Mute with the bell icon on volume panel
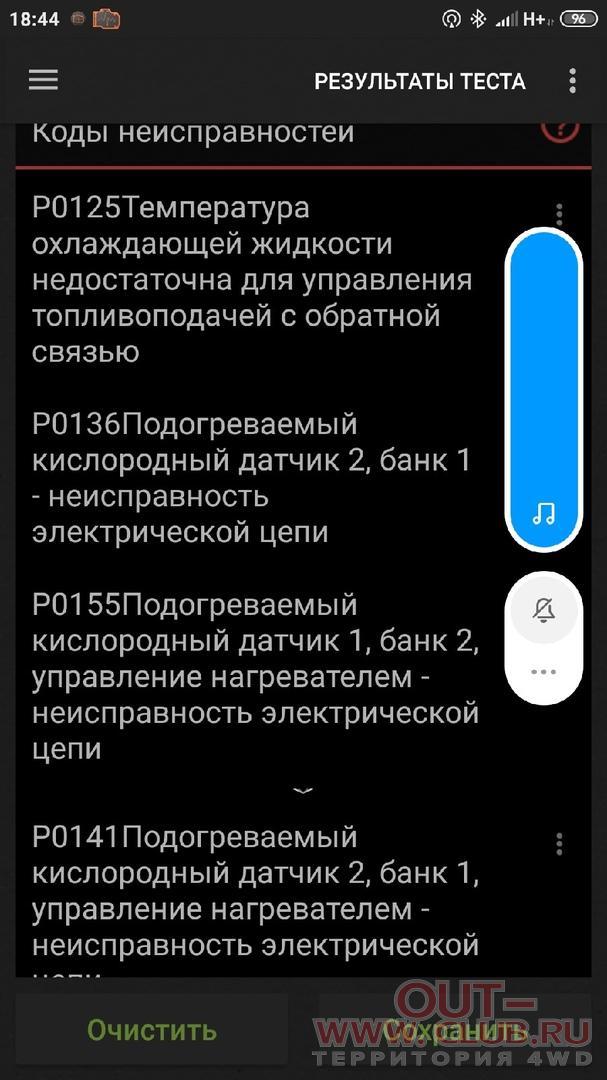 coord(544,610)
